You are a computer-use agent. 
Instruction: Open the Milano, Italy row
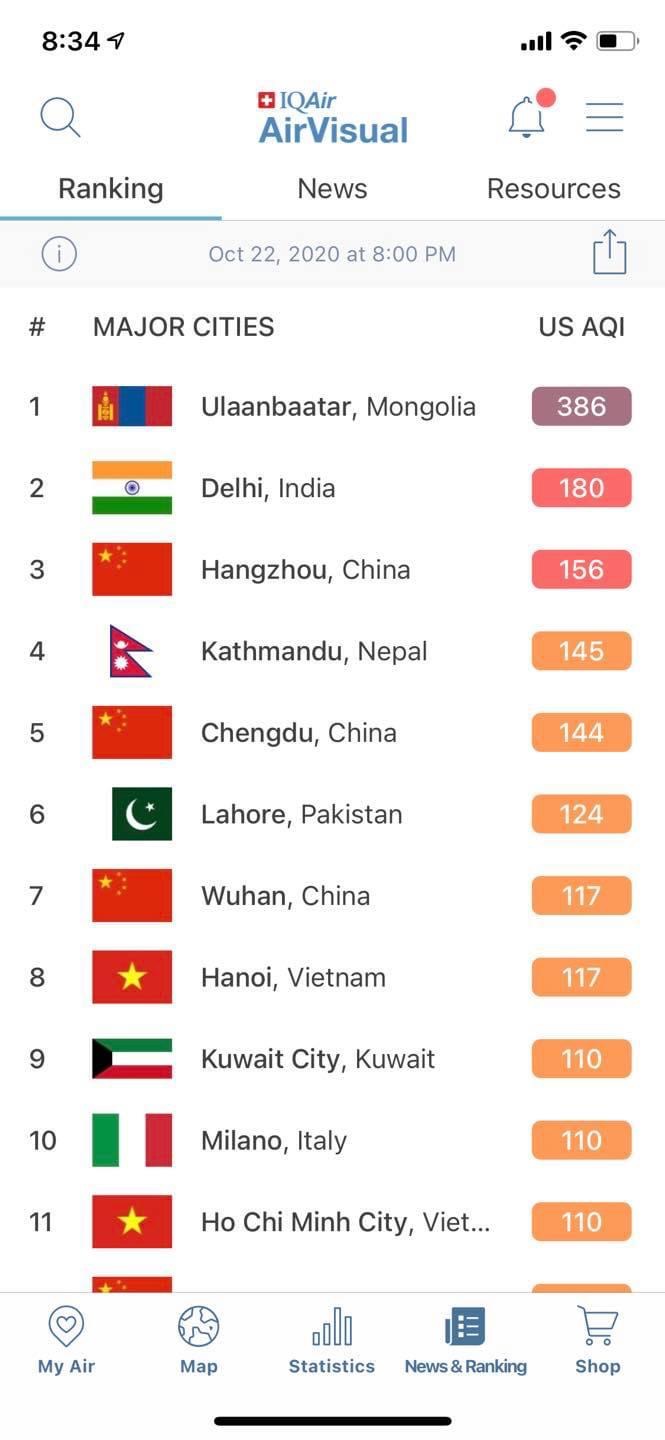(332, 1140)
